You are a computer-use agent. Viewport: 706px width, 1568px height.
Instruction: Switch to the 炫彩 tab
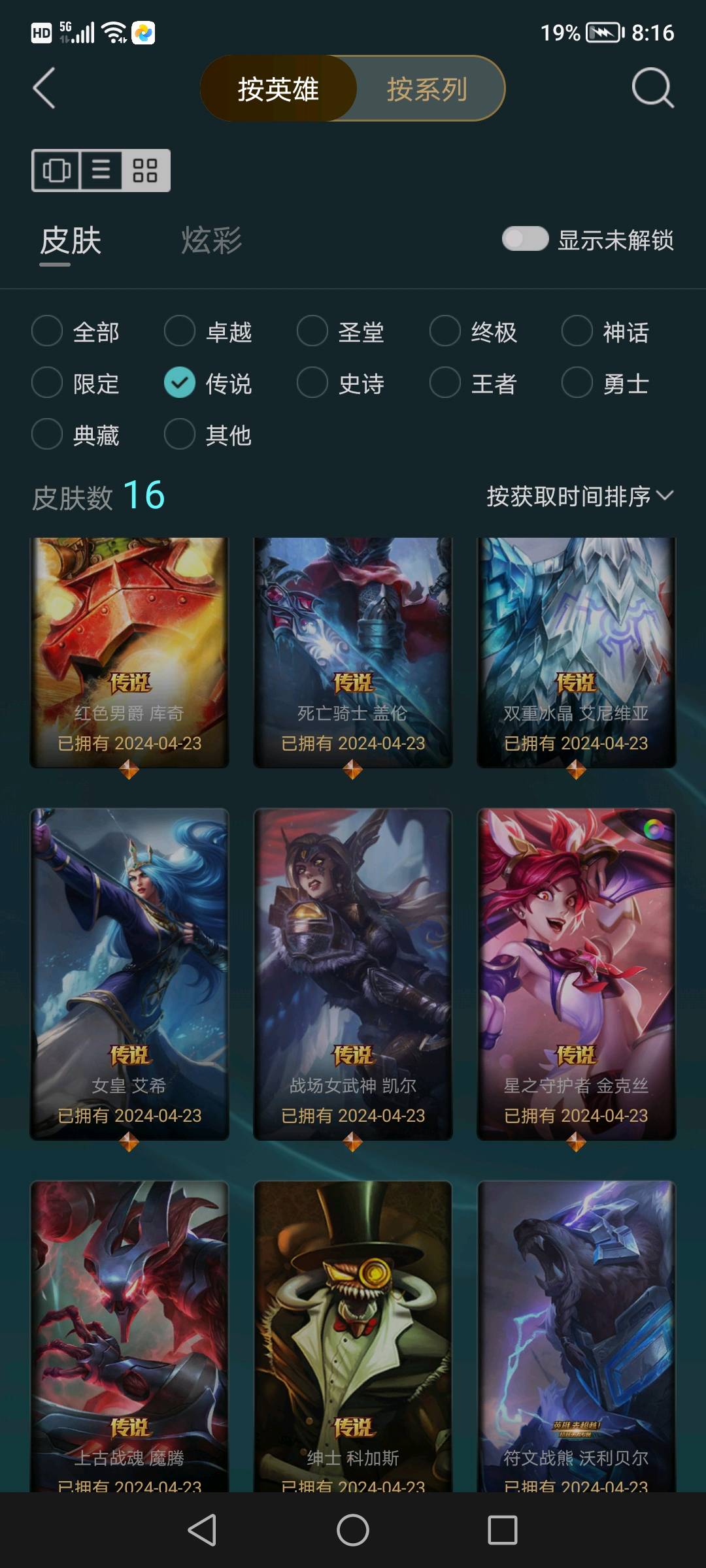click(211, 240)
